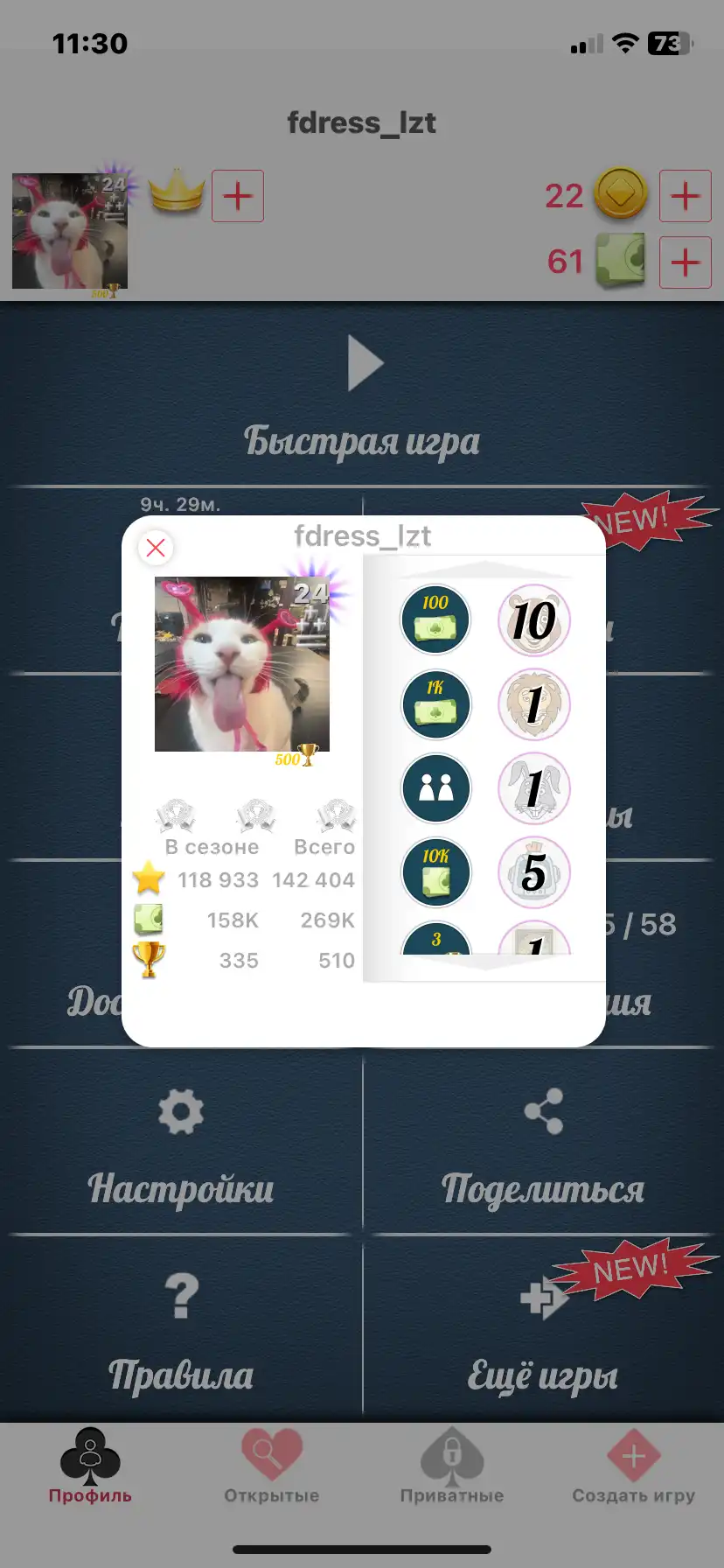Tap the plus button beside the crown
Image resolution: width=724 pixels, height=1568 pixels.
(x=238, y=196)
